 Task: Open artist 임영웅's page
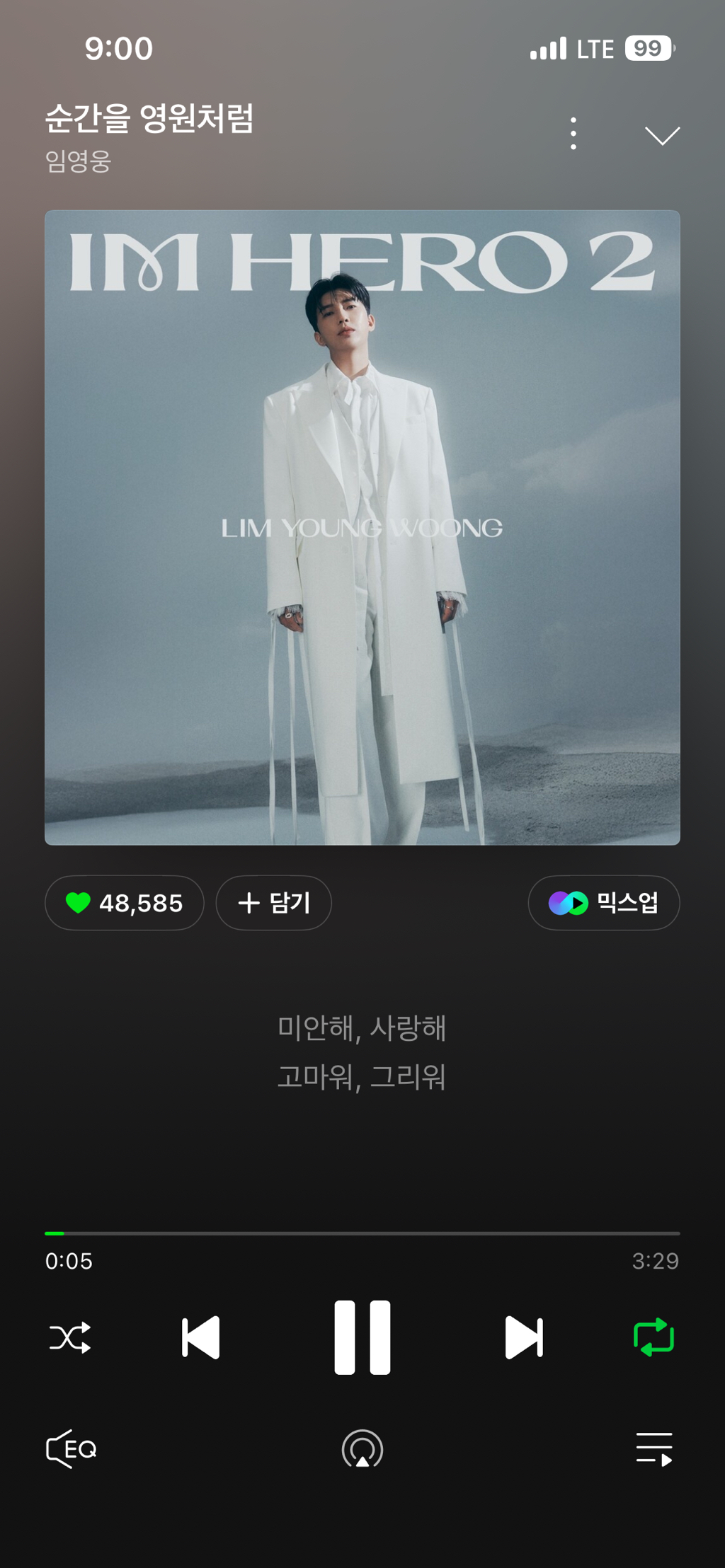(79, 161)
